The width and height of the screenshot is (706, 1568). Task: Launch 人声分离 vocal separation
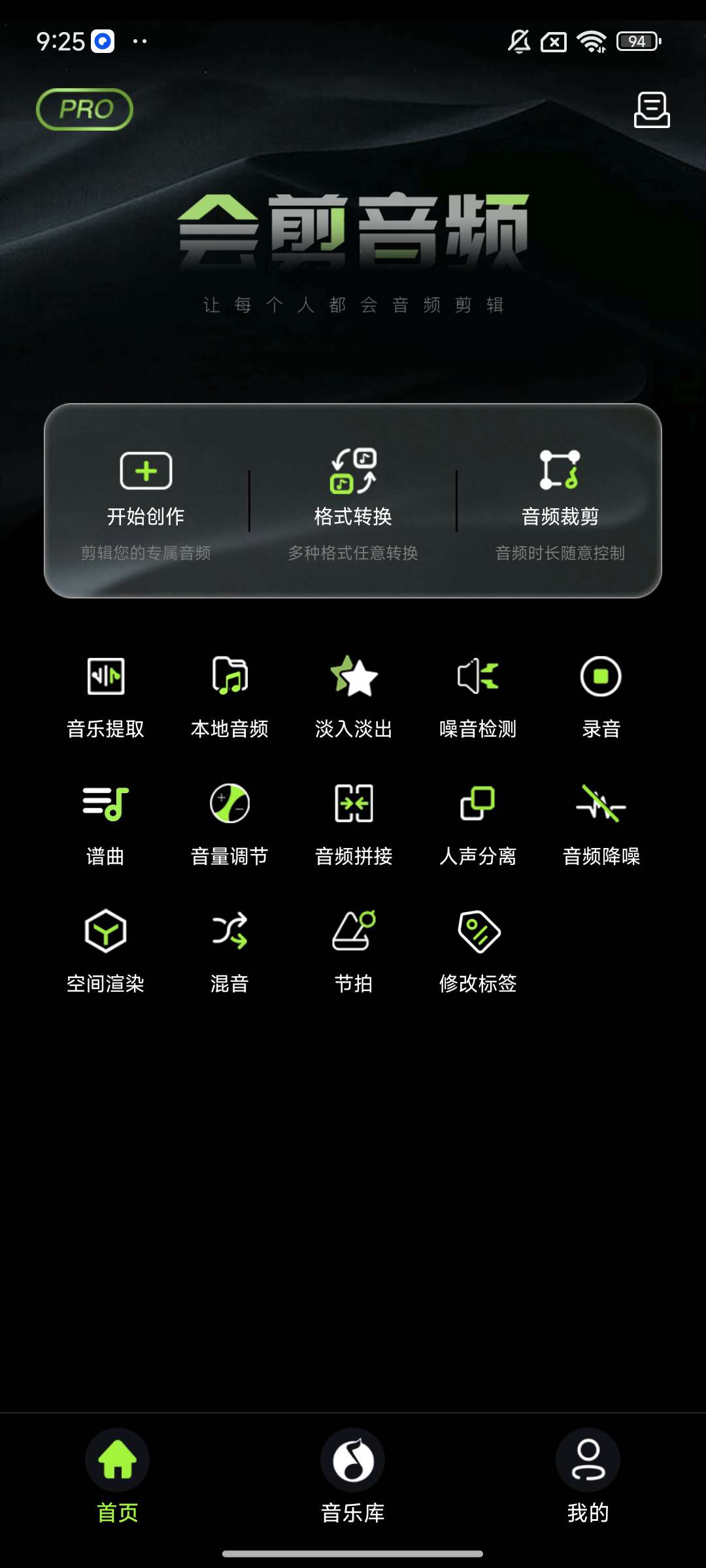click(x=478, y=824)
